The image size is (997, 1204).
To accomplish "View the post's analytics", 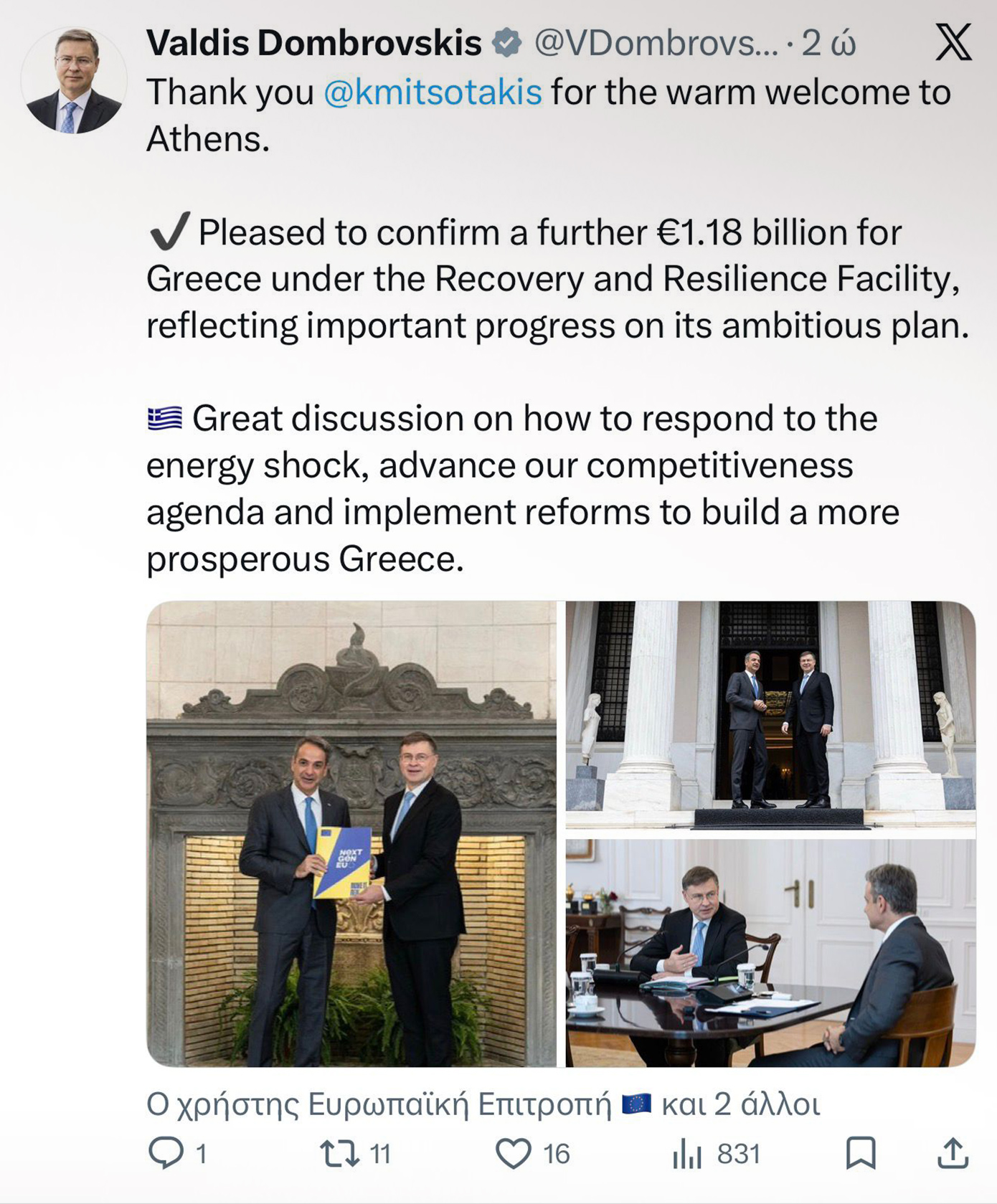I will (x=686, y=1153).
